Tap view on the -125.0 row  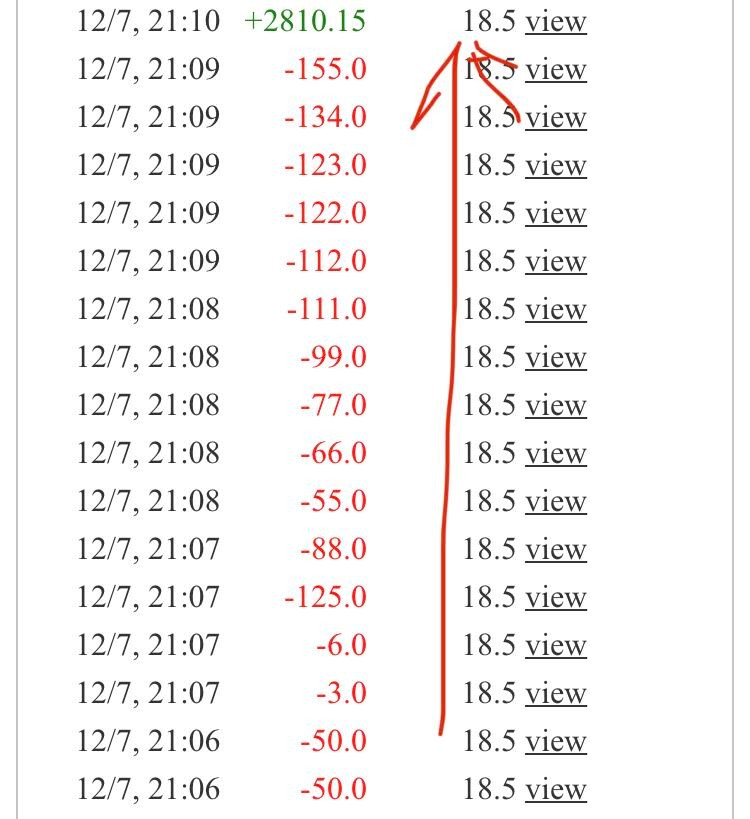coord(556,599)
